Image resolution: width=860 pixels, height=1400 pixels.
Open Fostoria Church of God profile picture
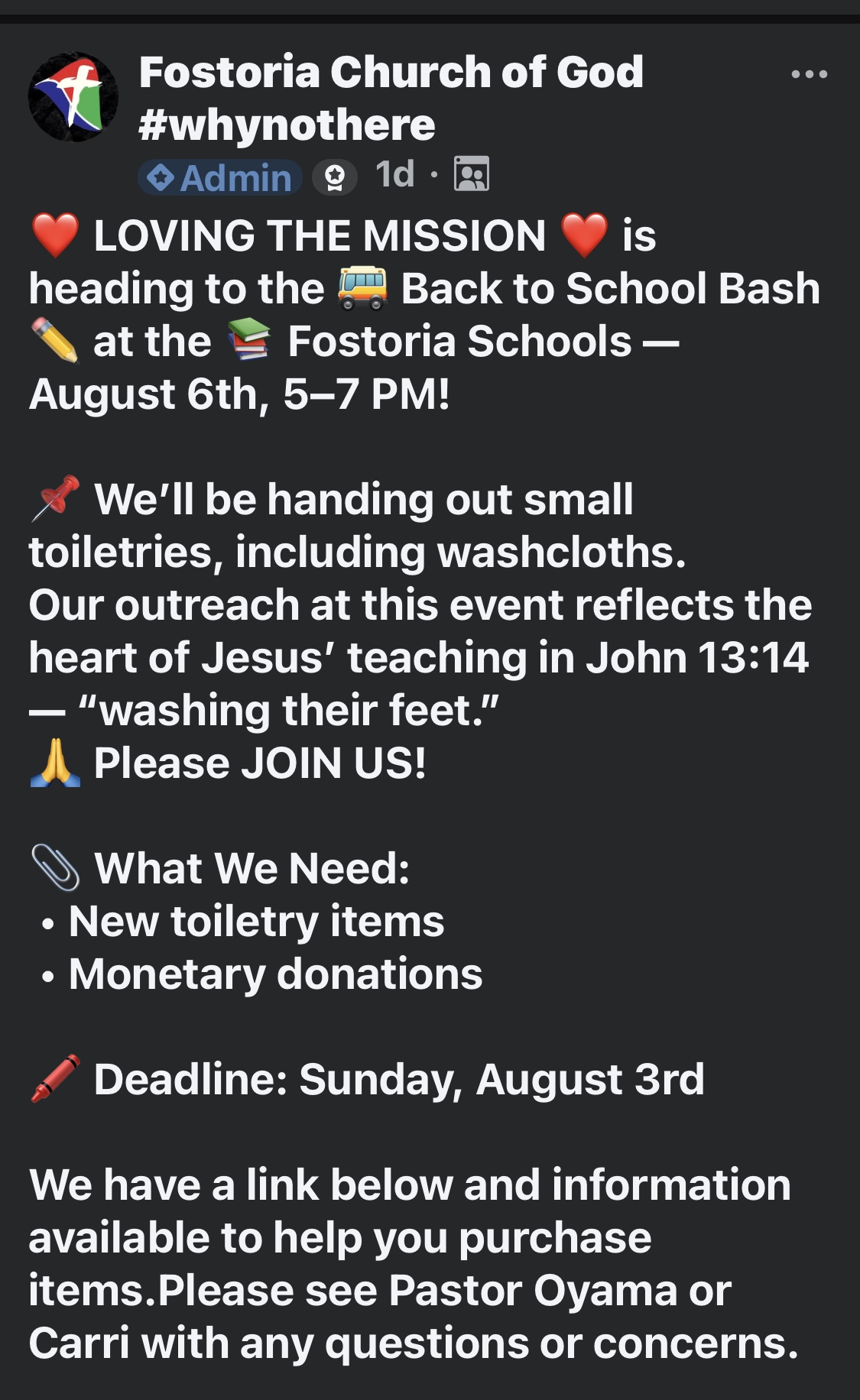click(x=73, y=97)
